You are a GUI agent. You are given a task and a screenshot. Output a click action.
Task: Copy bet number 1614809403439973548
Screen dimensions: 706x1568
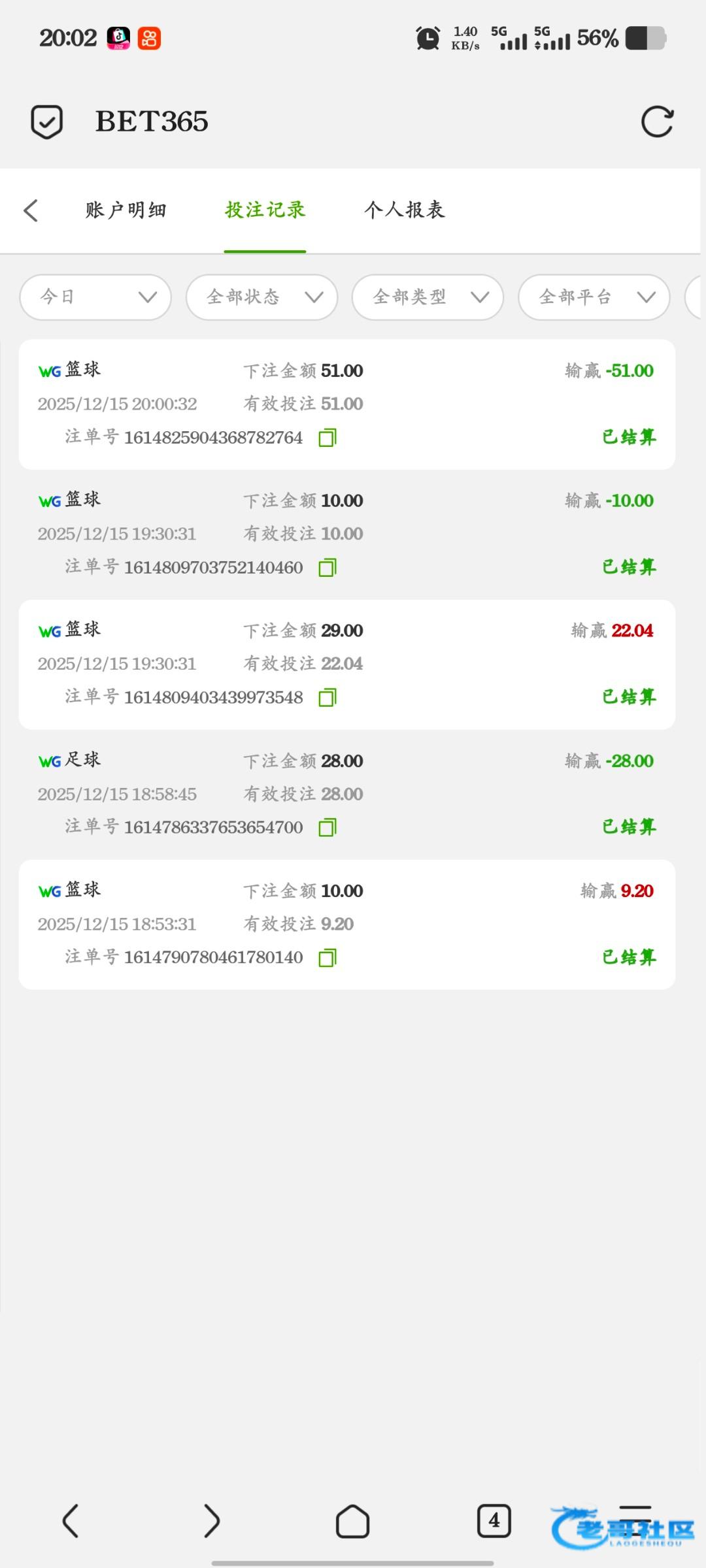coord(328,697)
